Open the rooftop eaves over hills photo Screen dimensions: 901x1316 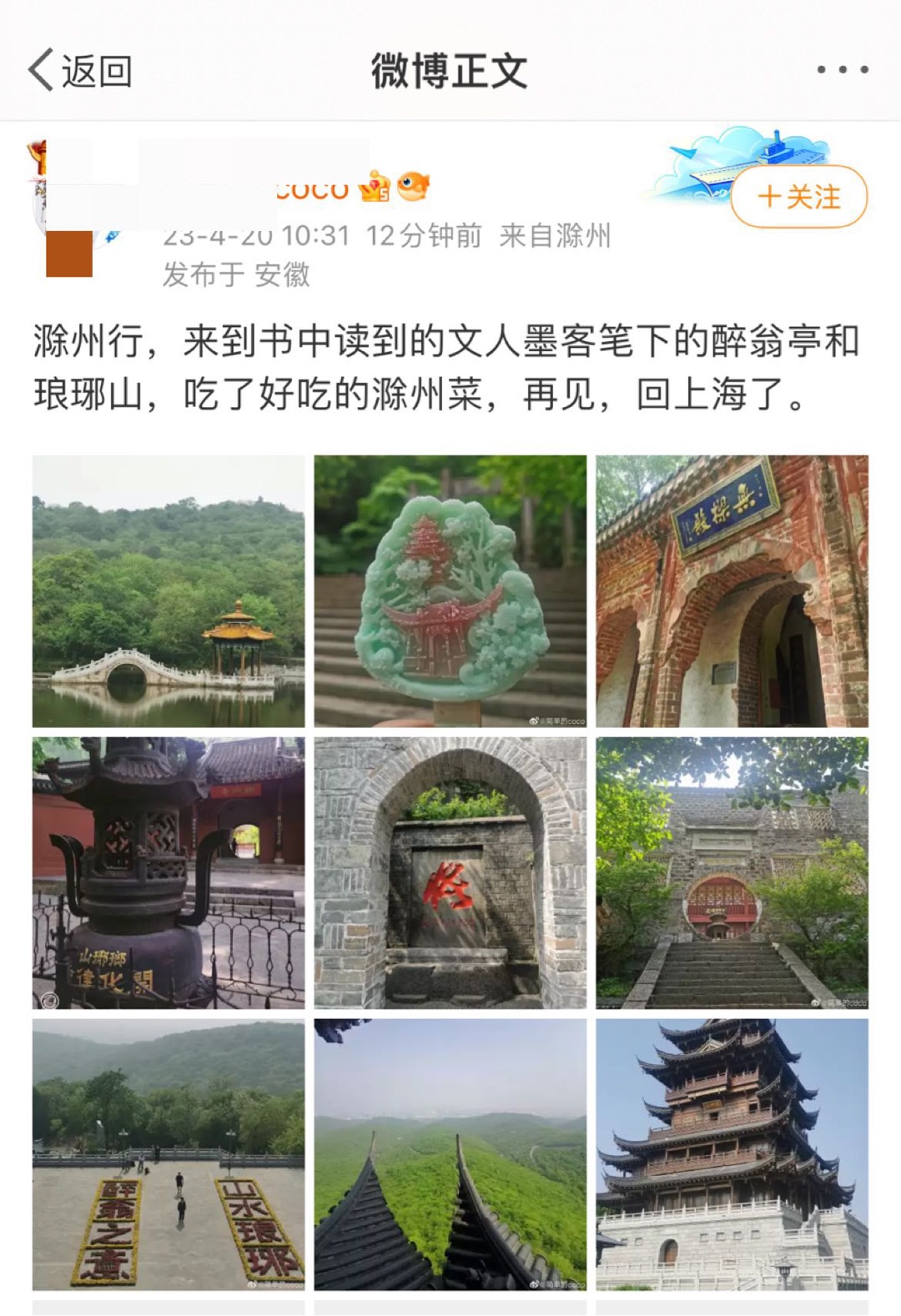(x=450, y=1154)
